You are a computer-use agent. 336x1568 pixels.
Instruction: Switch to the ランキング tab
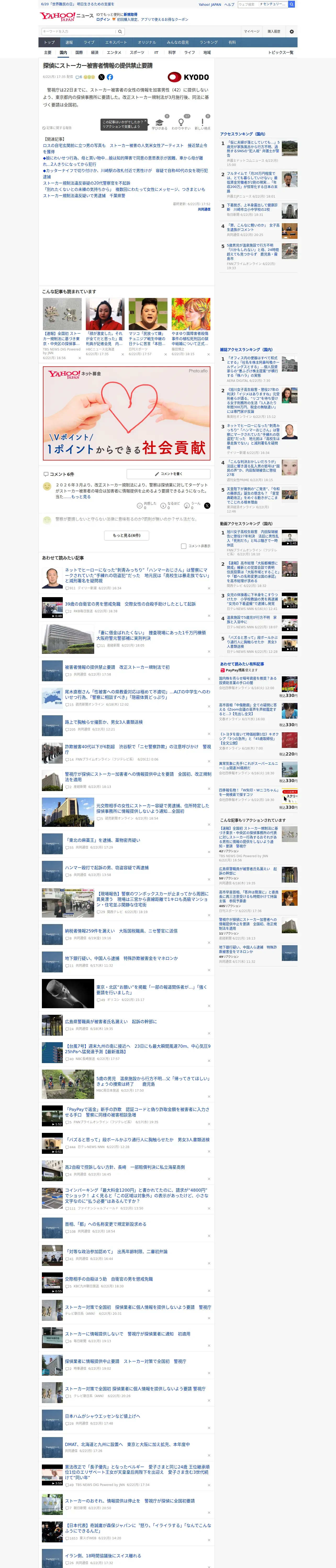pos(209,43)
